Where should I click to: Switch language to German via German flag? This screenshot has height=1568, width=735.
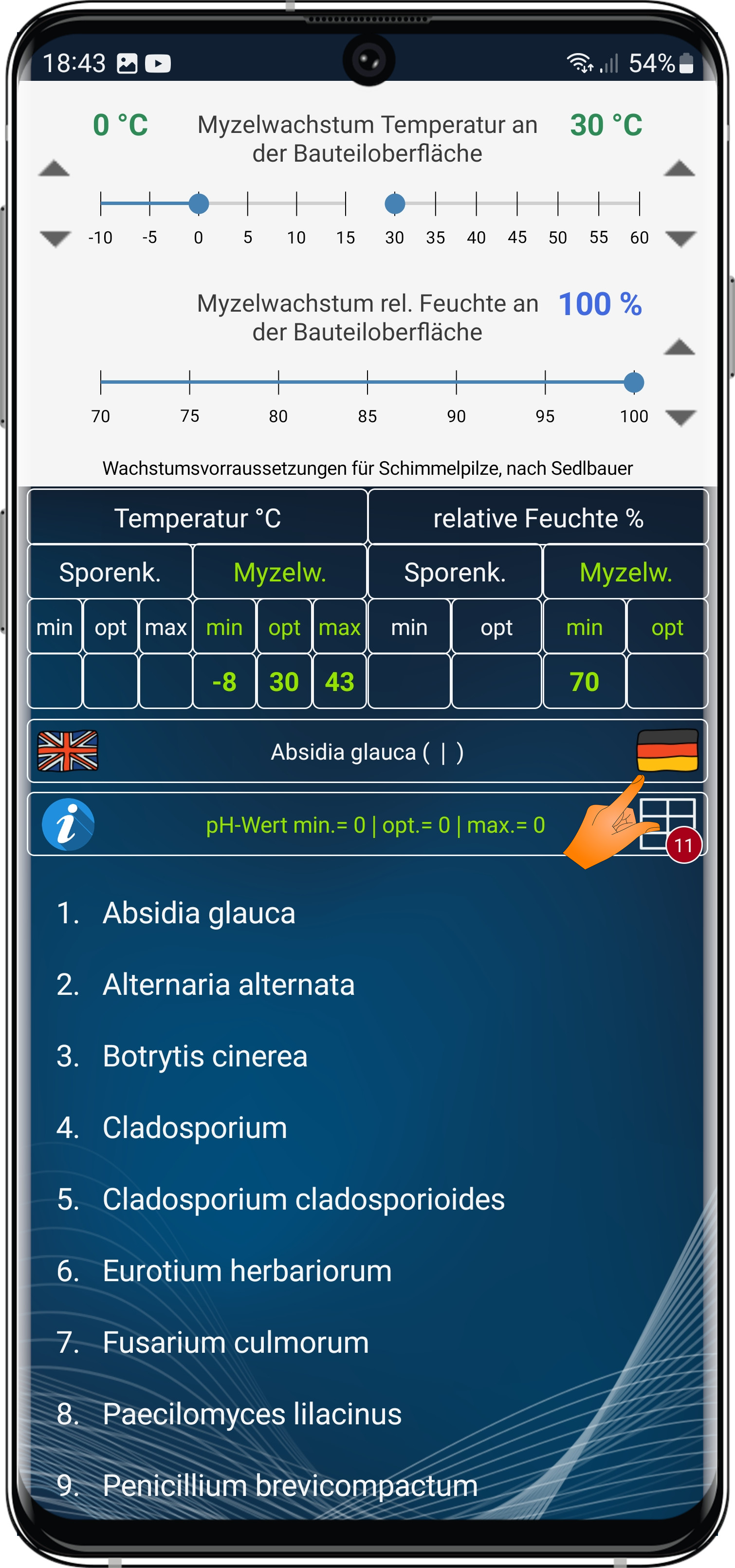tap(667, 750)
